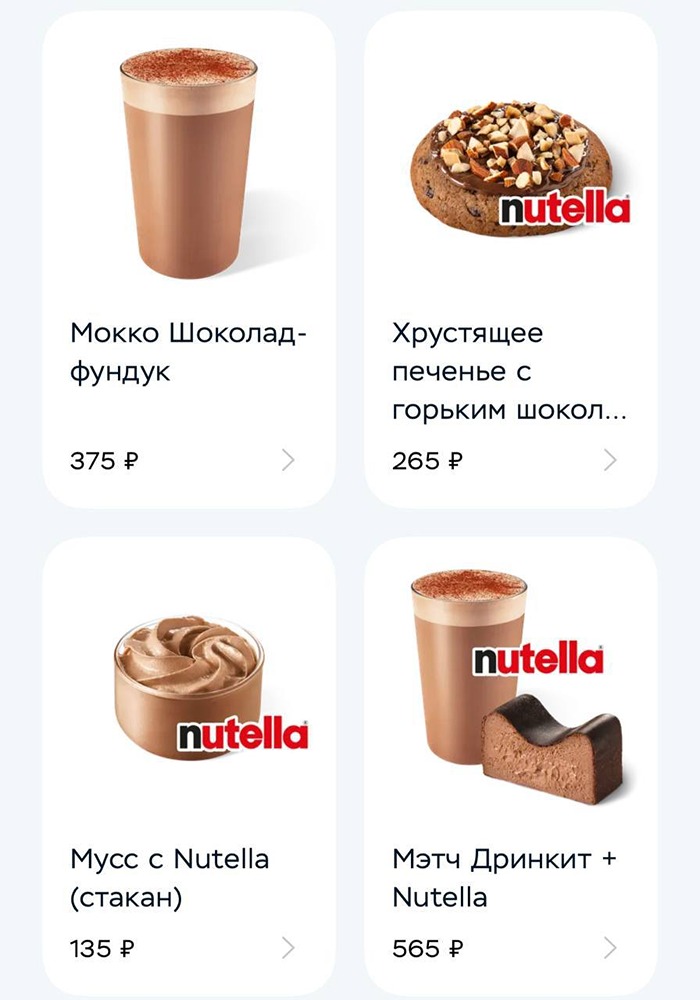Open the Мокко Шоколад-фундук product card
This screenshot has width=700, height=1000.
[188, 260]
